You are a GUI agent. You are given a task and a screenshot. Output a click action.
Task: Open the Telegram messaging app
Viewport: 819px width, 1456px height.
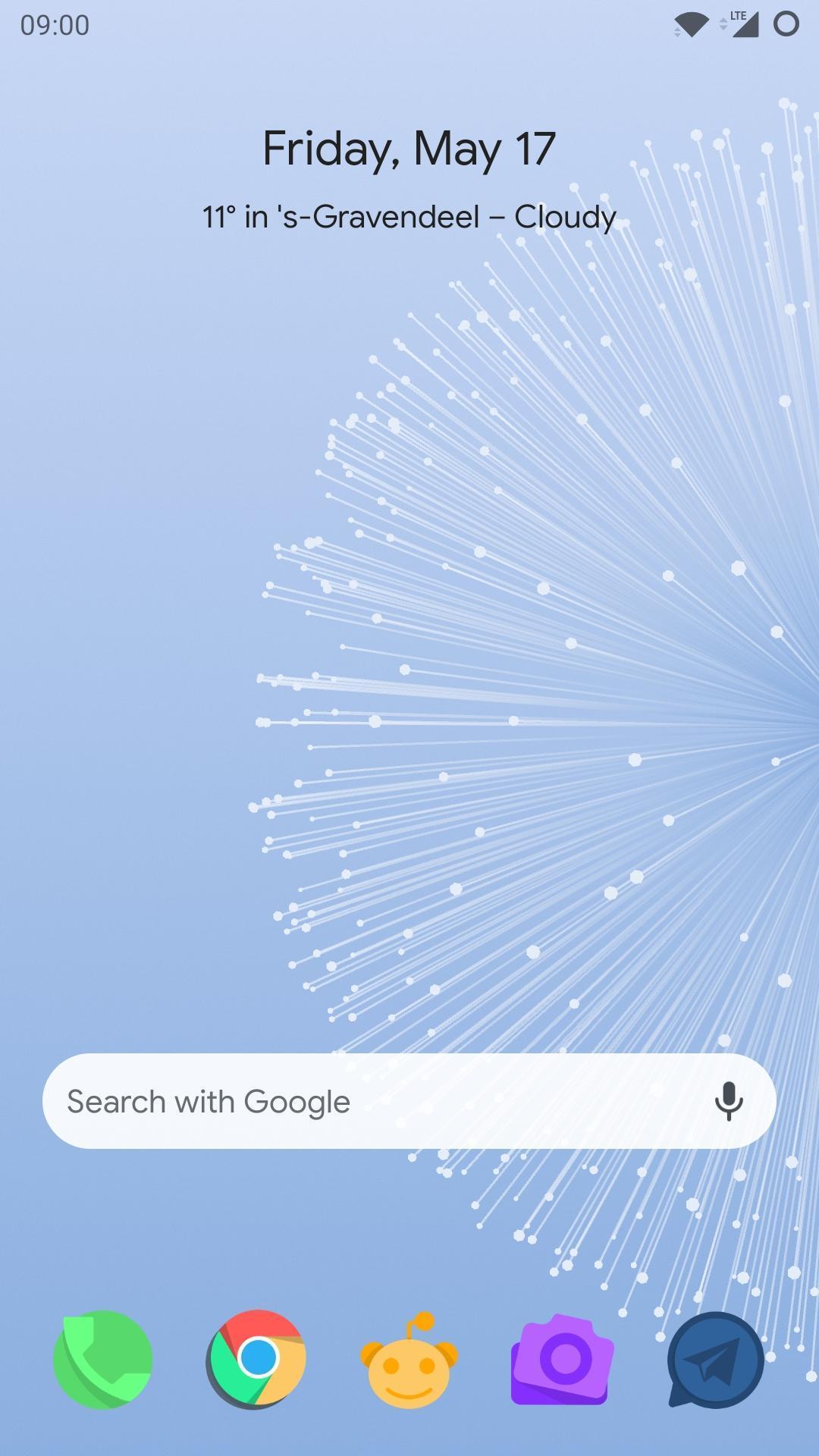coord(715,1360)
